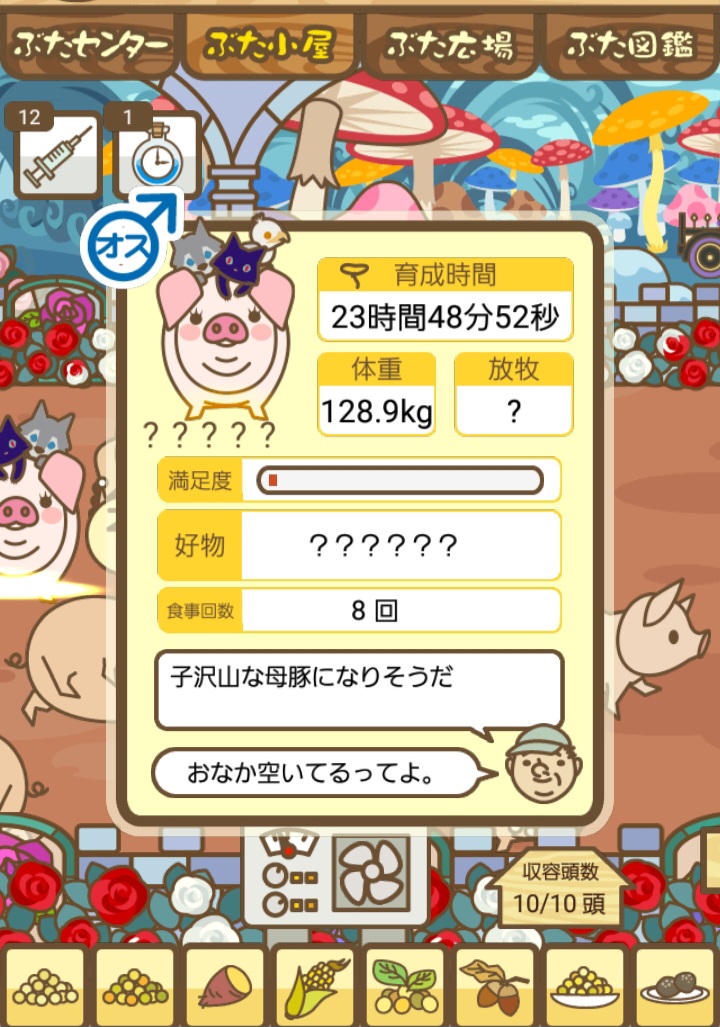
Task: Select the bowl of yellow grain feed
Action: [585, 986]
